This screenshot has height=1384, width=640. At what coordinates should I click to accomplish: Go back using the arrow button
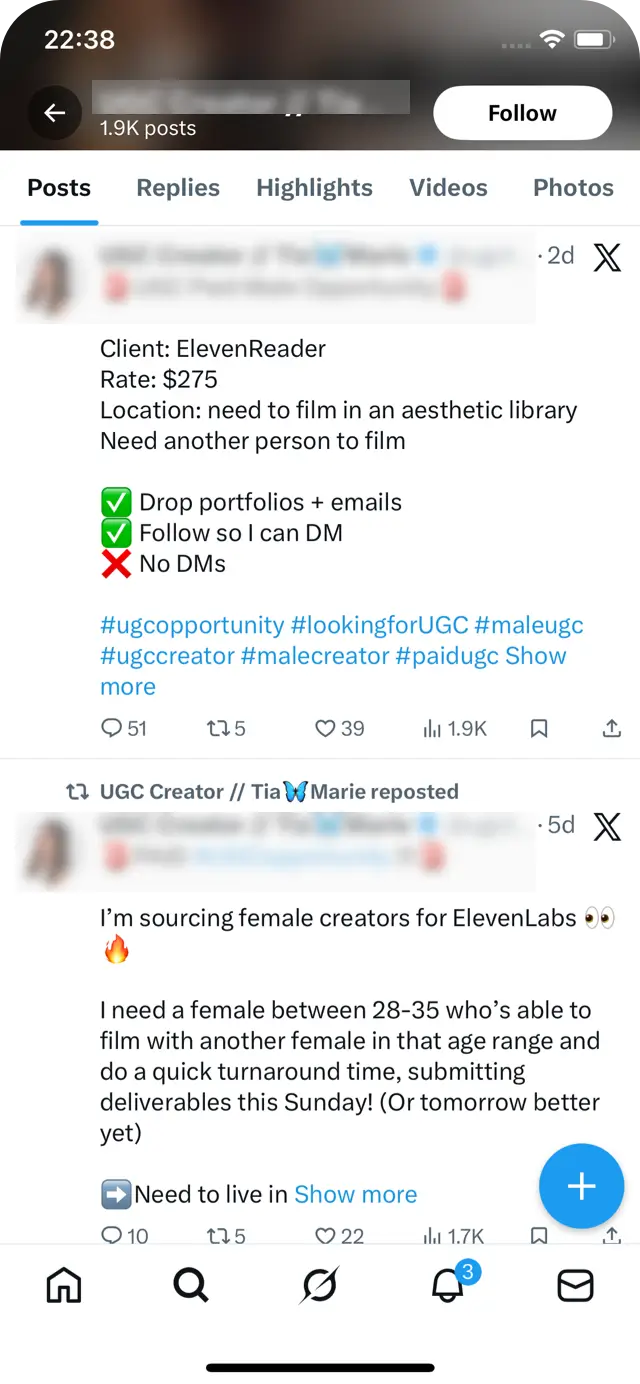point(54,113)
